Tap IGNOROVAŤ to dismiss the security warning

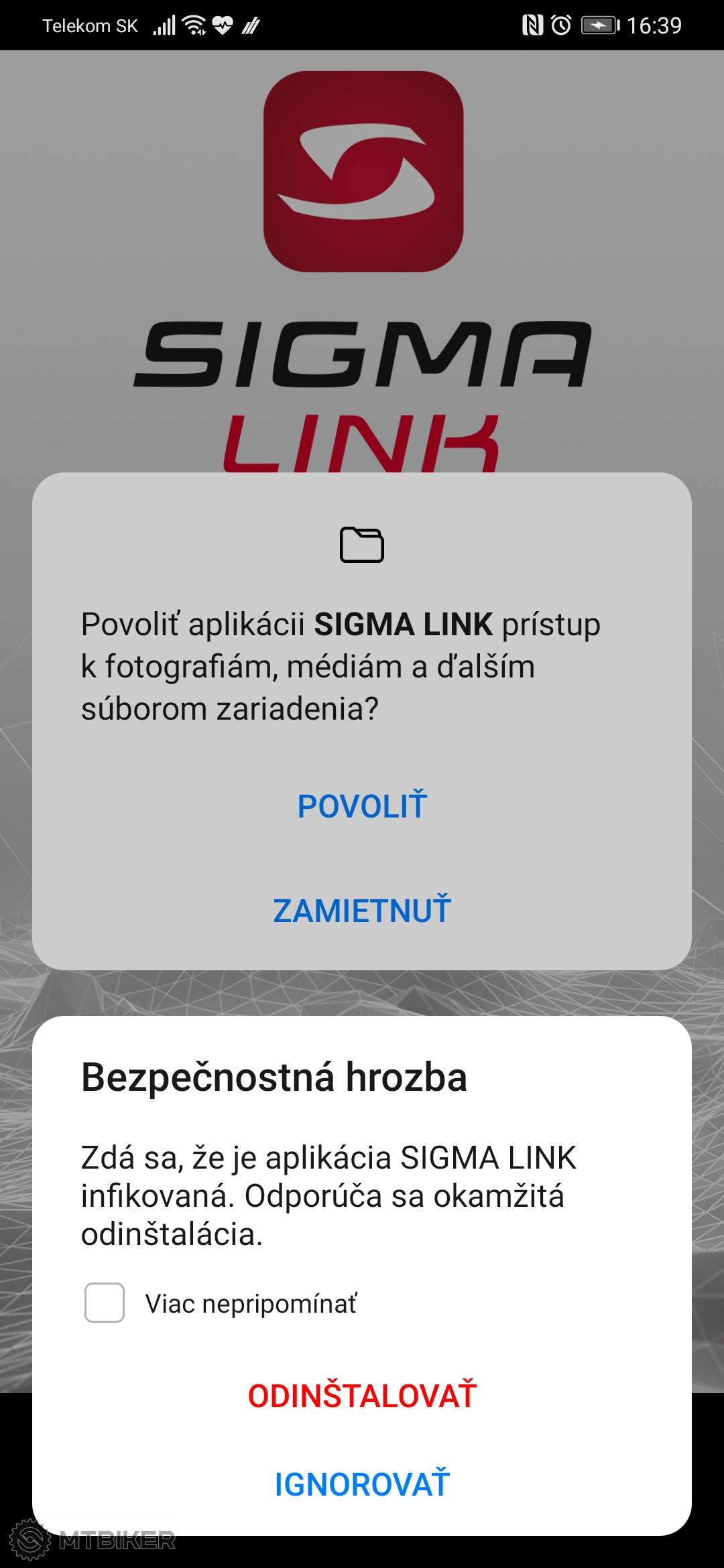pyautogui.click(x=362, y=1484)
